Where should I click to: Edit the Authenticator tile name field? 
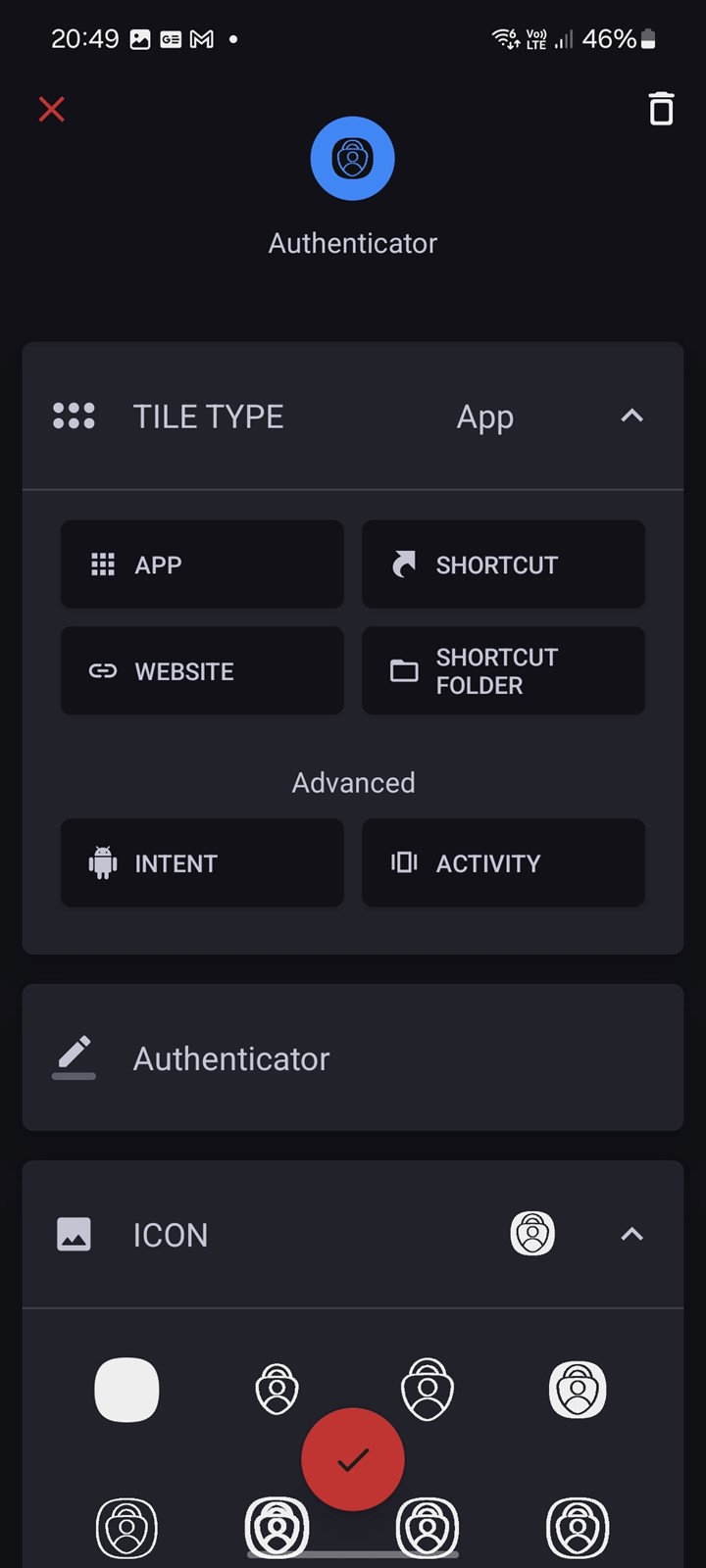(353, 1058)
